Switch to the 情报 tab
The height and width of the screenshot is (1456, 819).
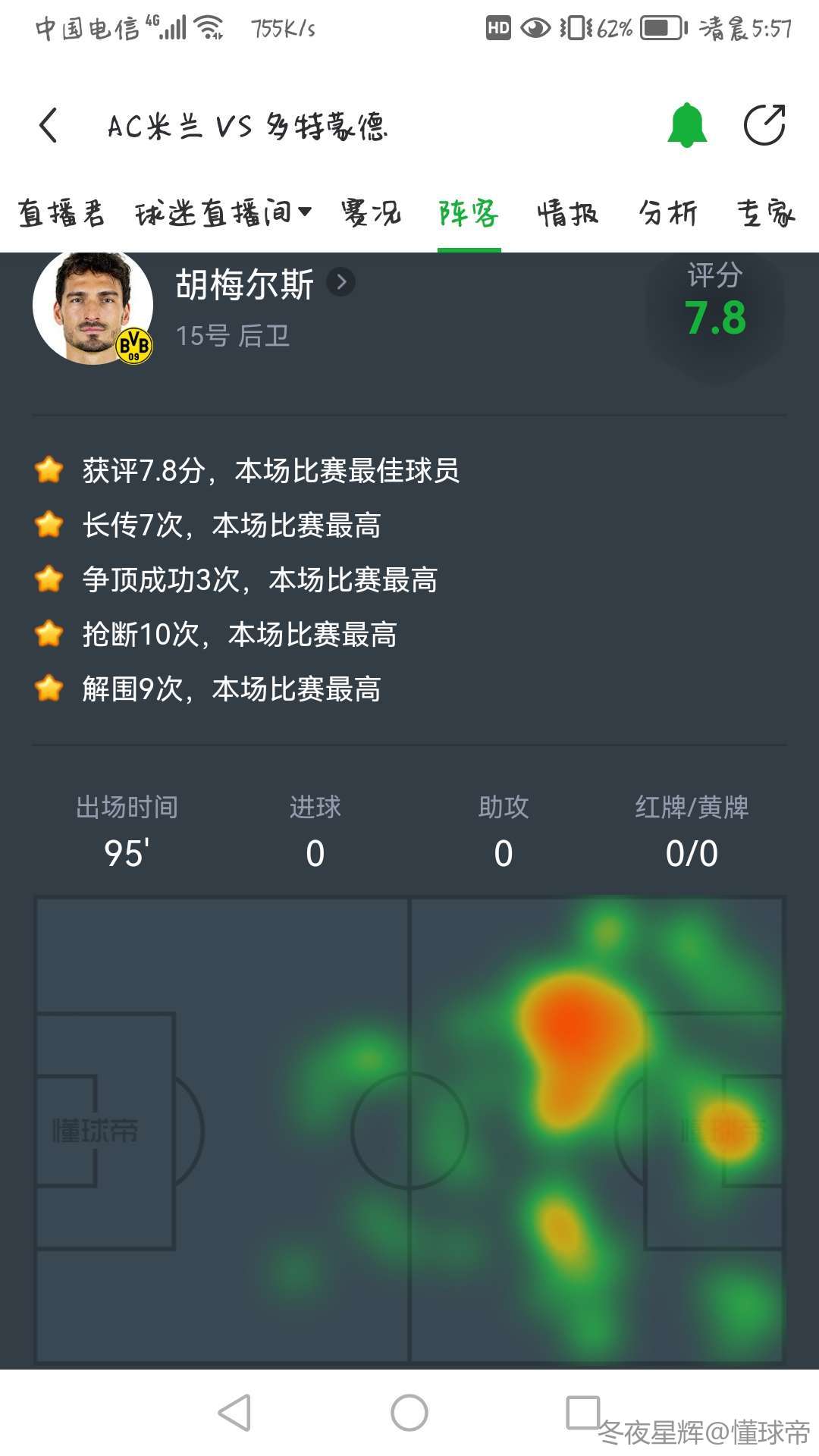pyautogui.click(x=568, y=213)
